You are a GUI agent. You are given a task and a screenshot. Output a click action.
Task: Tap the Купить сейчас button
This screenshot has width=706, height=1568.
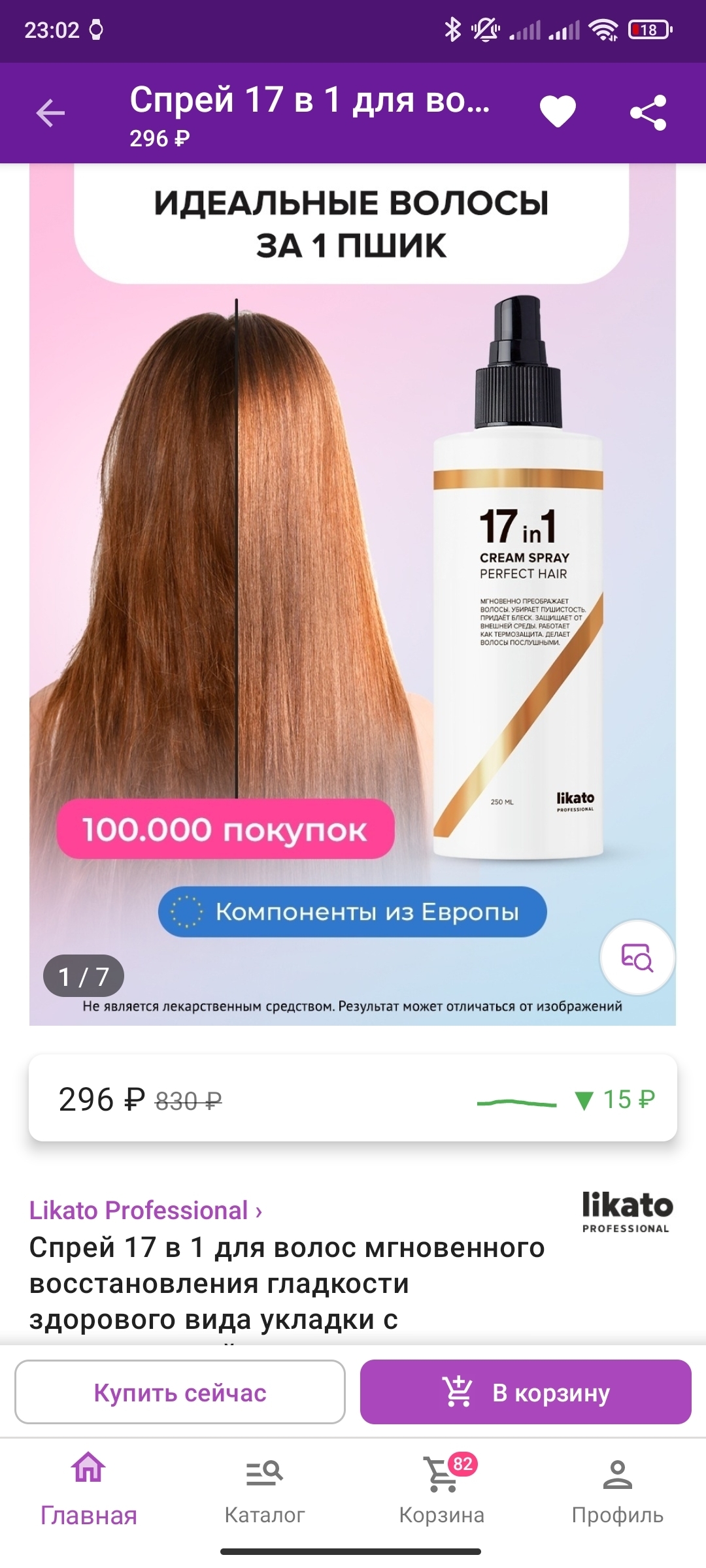pos(180,1392)
